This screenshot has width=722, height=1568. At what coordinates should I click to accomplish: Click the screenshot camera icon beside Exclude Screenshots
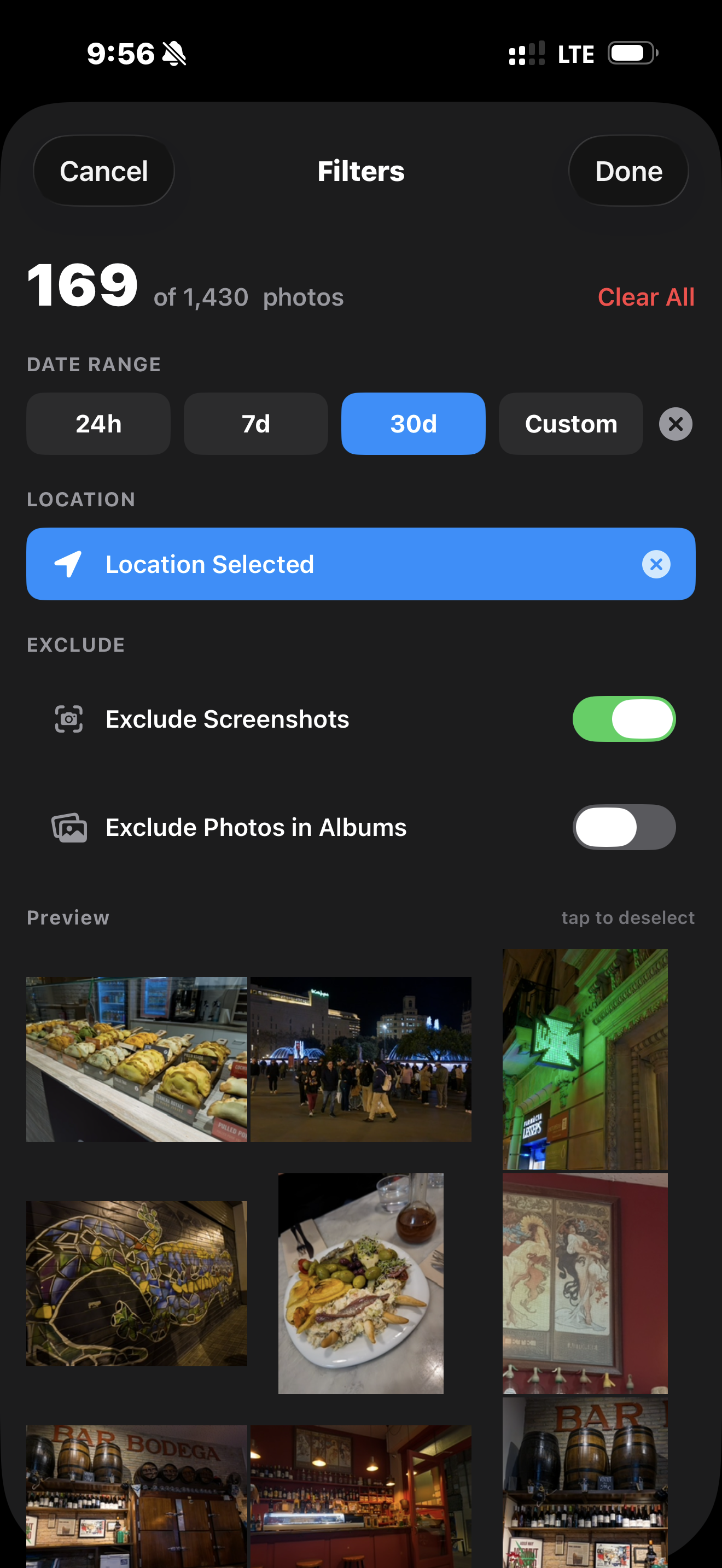click(69, 718)
